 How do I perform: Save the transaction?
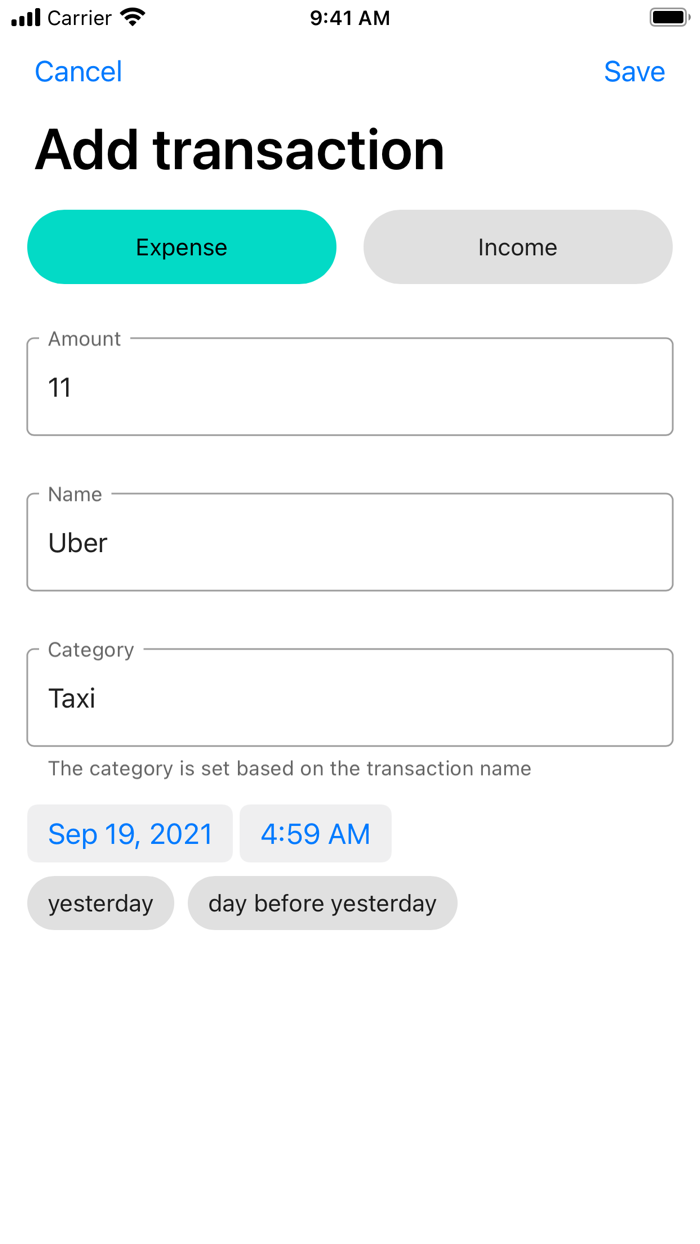pos(634,72)
